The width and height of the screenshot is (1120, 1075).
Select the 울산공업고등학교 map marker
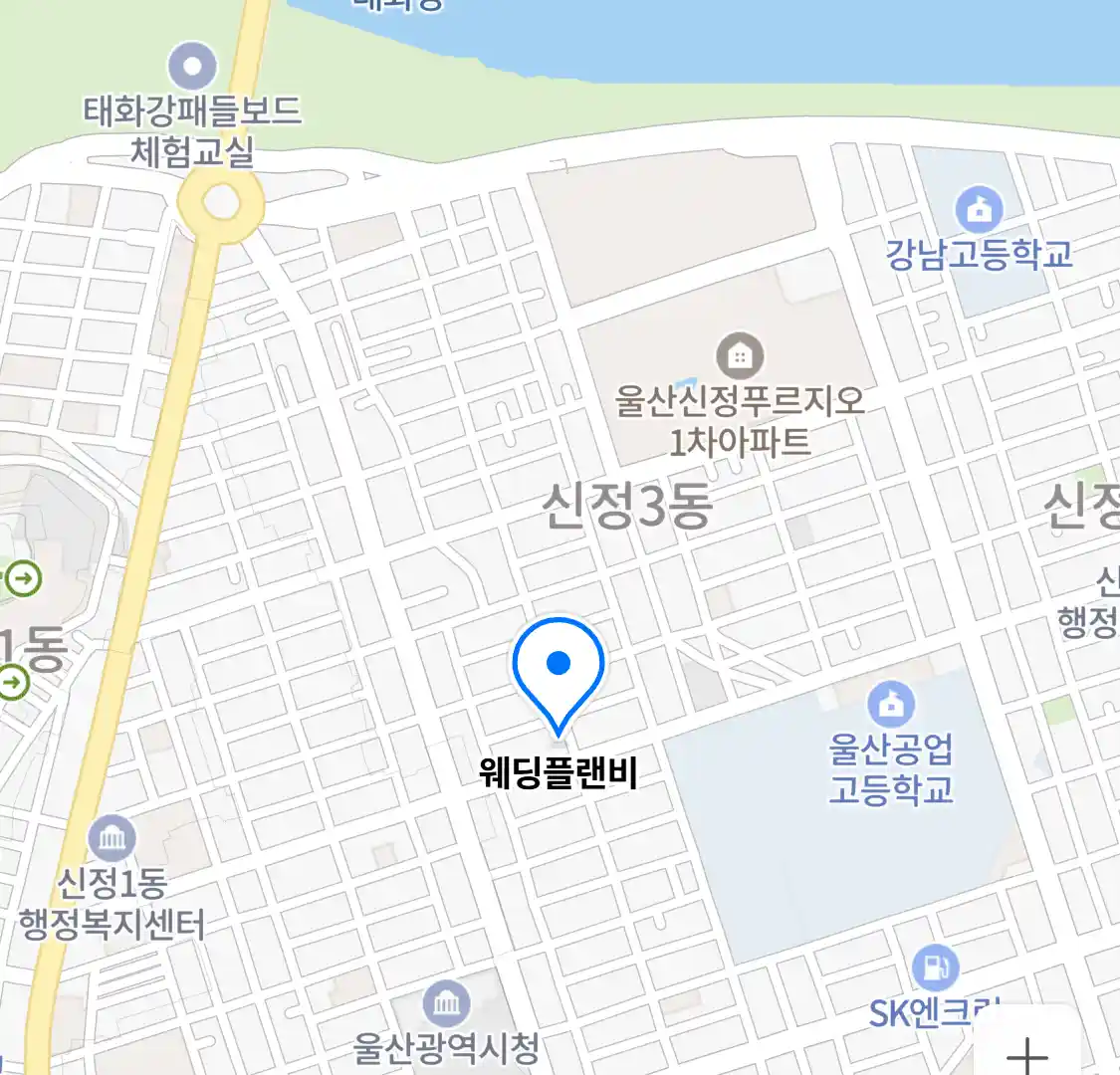891,705
